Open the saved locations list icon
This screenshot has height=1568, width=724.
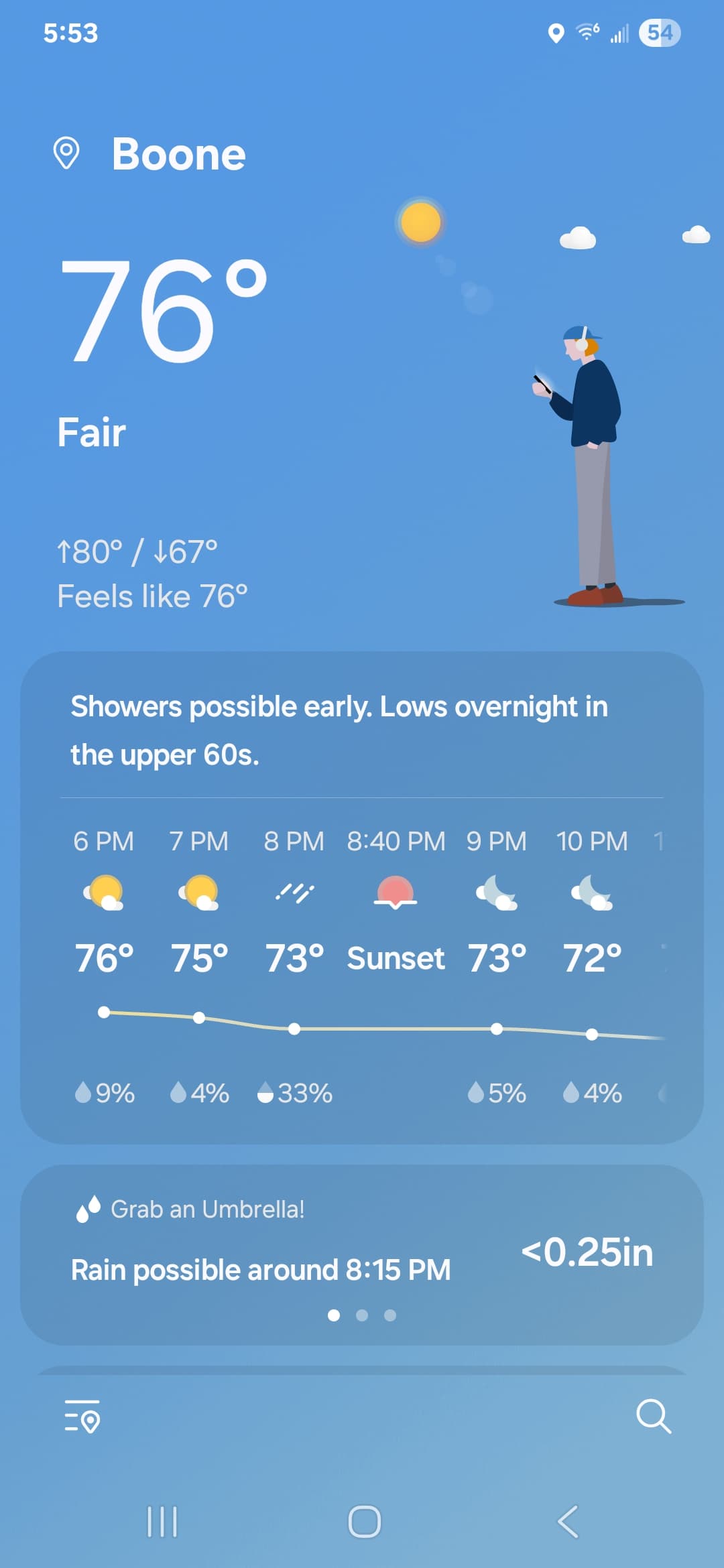tap(82, 1416)
